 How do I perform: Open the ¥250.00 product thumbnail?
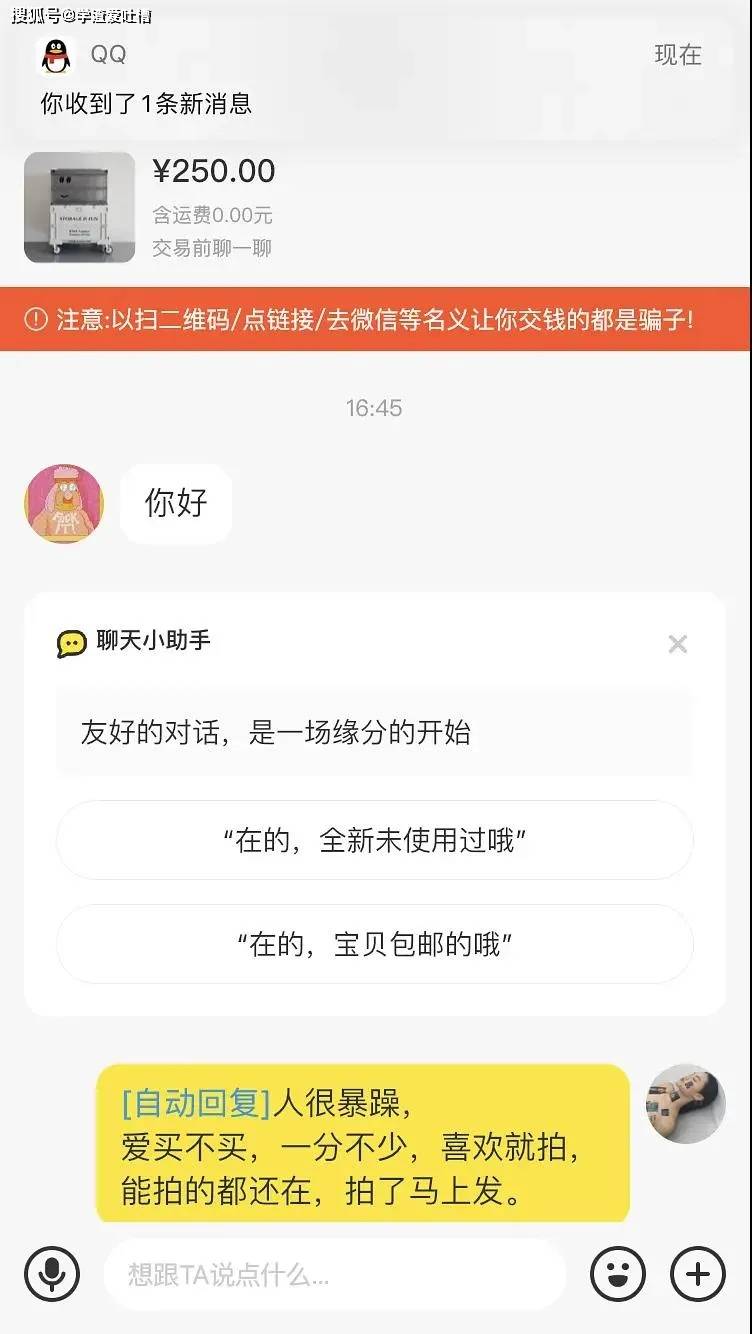(79, 207)
